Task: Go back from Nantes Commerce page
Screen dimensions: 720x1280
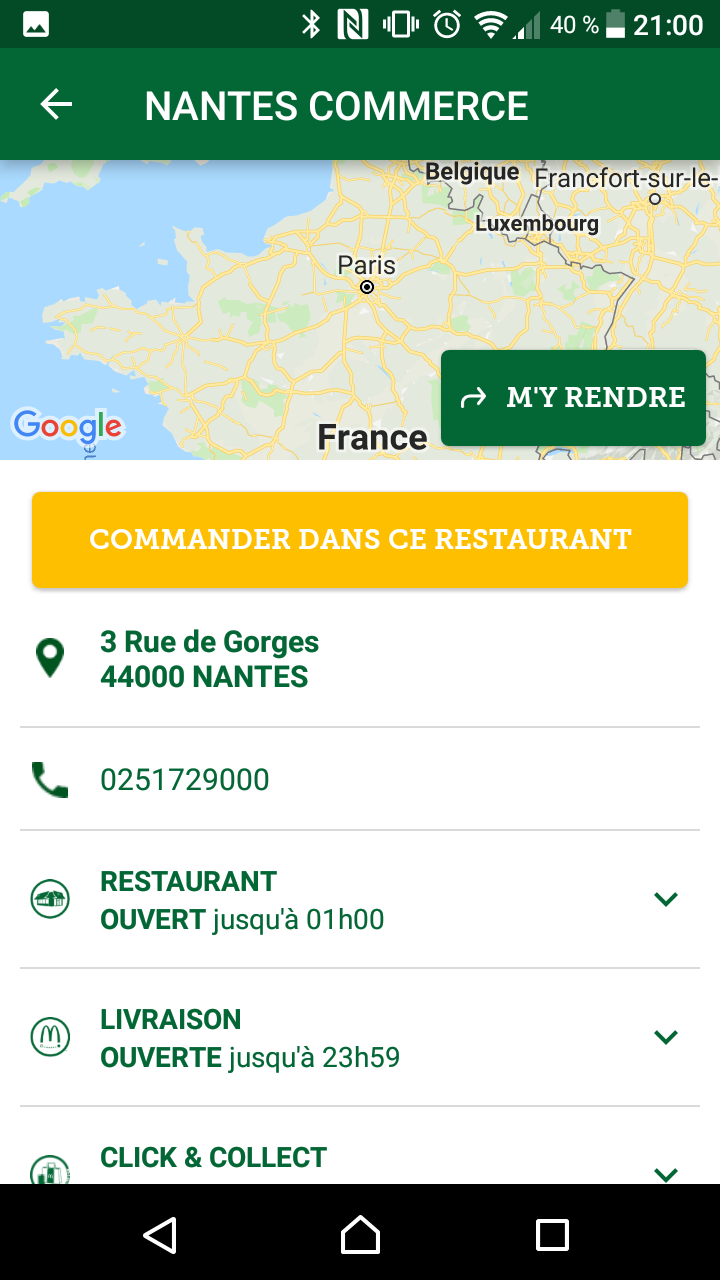Action: pos(56,105)
